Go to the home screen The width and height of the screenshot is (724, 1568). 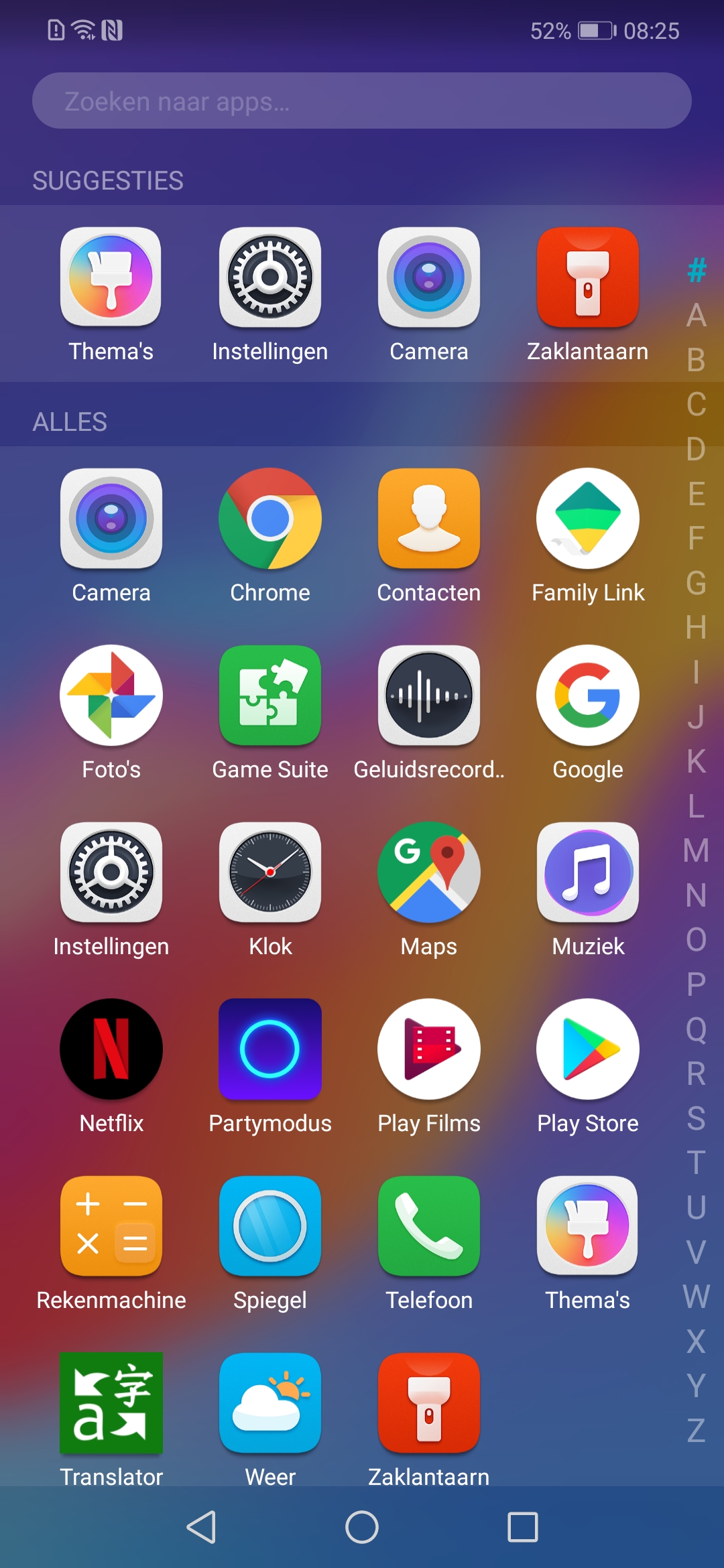point(362,1527)
